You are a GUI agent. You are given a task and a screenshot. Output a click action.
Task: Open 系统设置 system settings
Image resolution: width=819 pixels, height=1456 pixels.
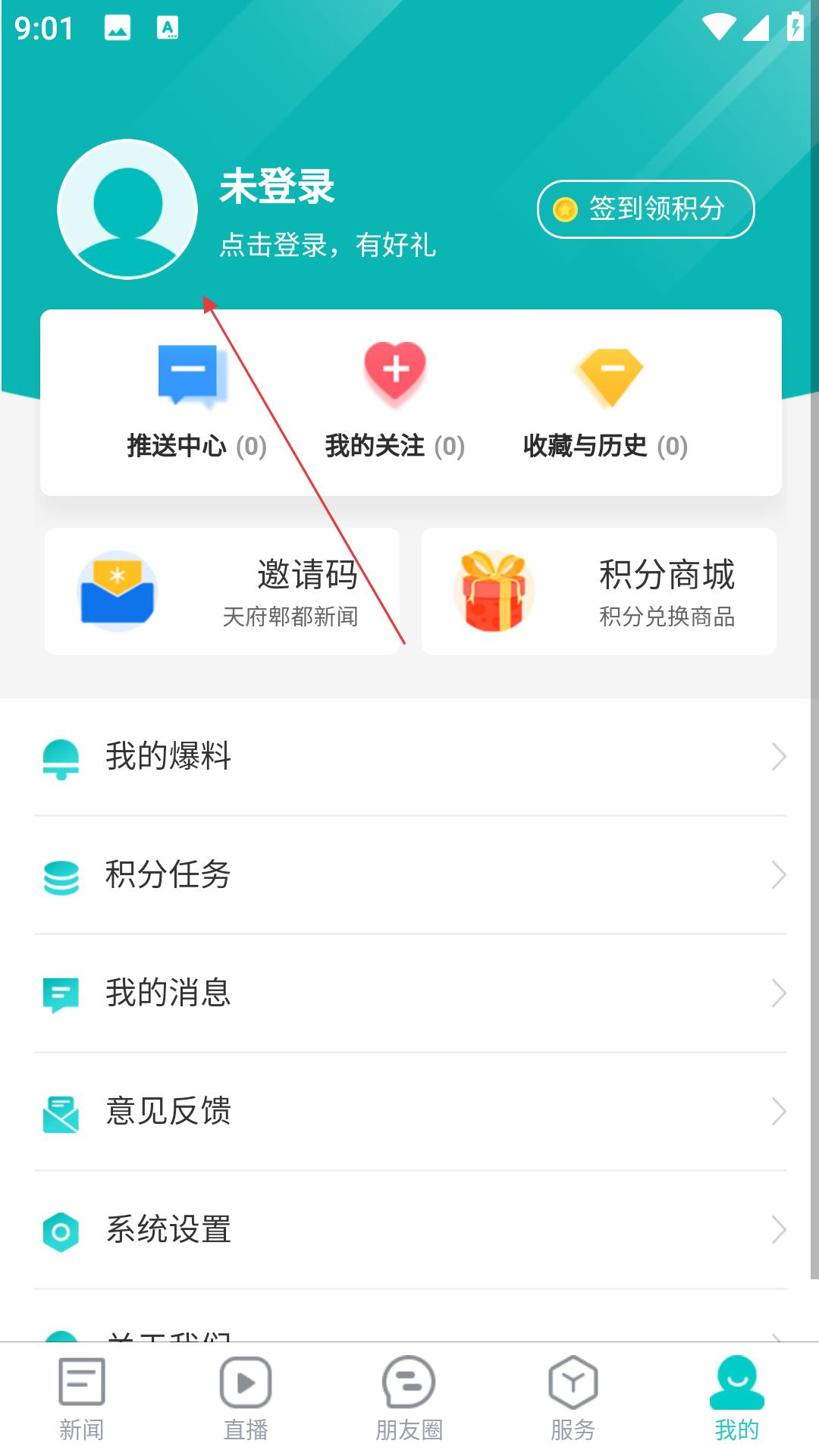coord(410,1230)
